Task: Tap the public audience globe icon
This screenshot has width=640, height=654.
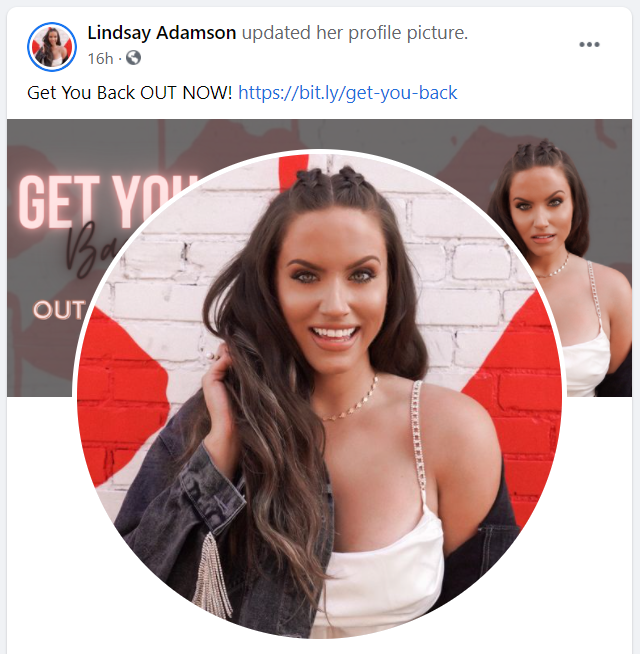Action: point(134,58)
